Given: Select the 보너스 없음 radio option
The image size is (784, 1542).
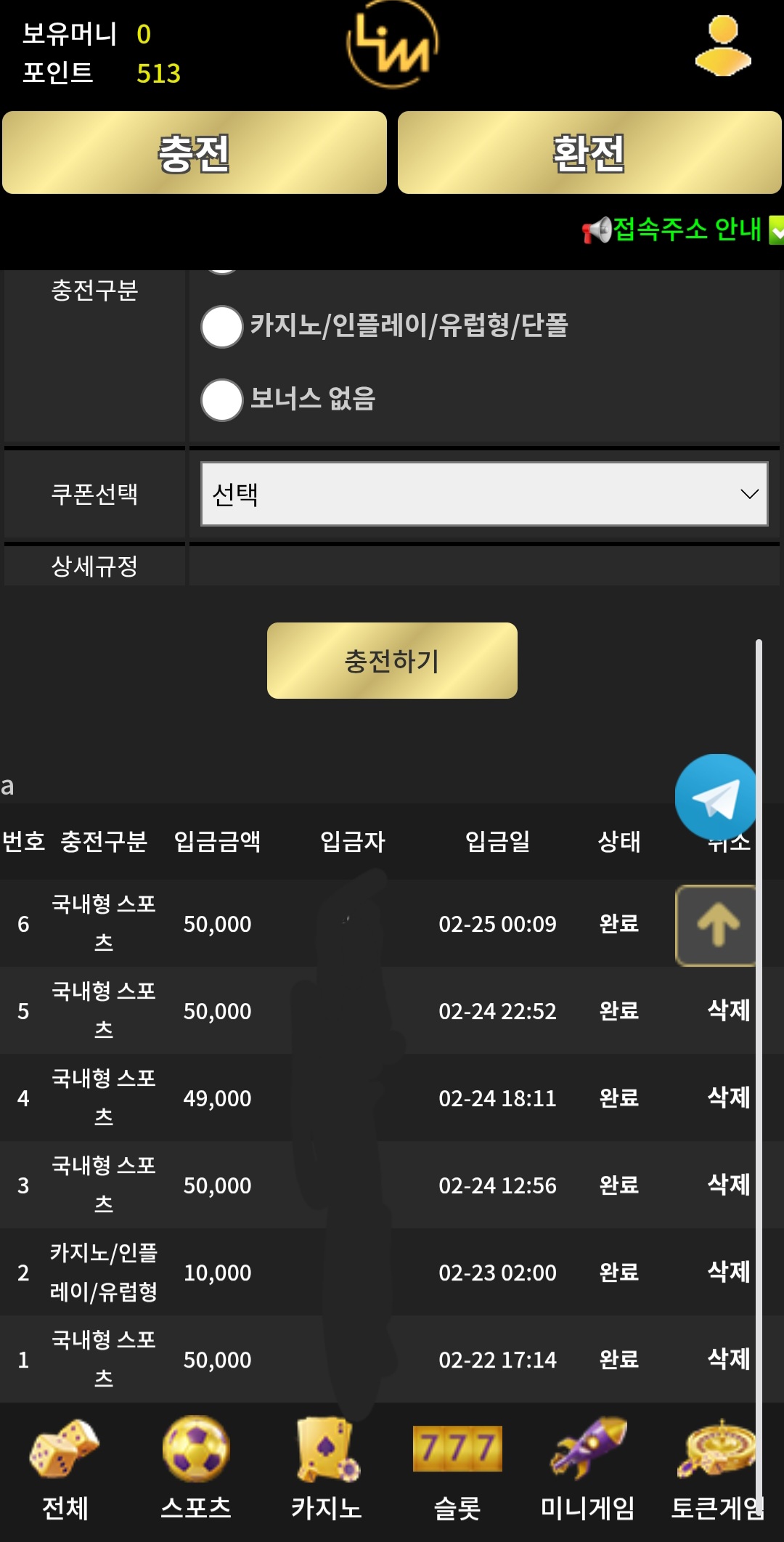Looking at the screenshot, I should pos(222,399).
